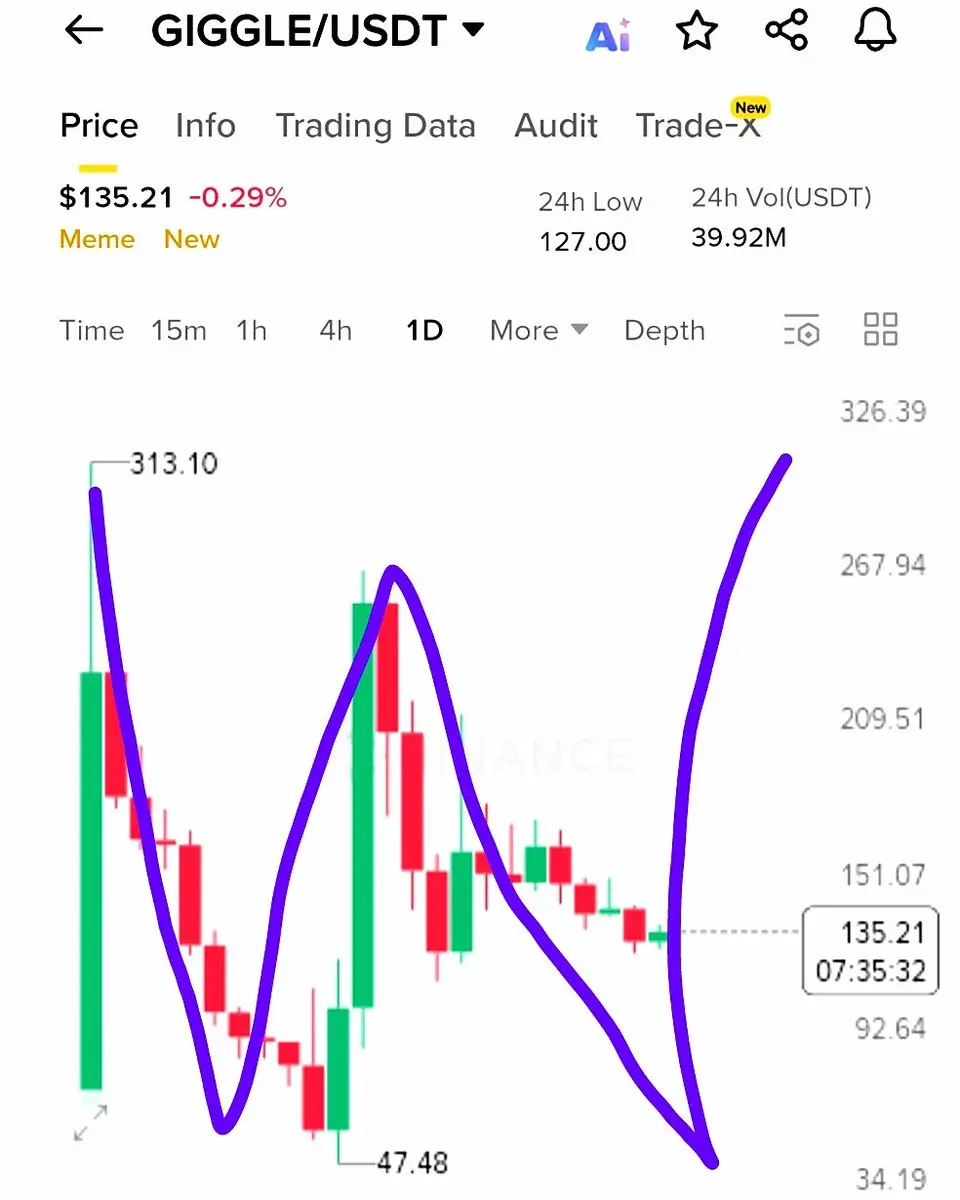This screenshot has width=960, height=1200.
Task: Switch to the Trading Data tab
Action: point(375,126)
